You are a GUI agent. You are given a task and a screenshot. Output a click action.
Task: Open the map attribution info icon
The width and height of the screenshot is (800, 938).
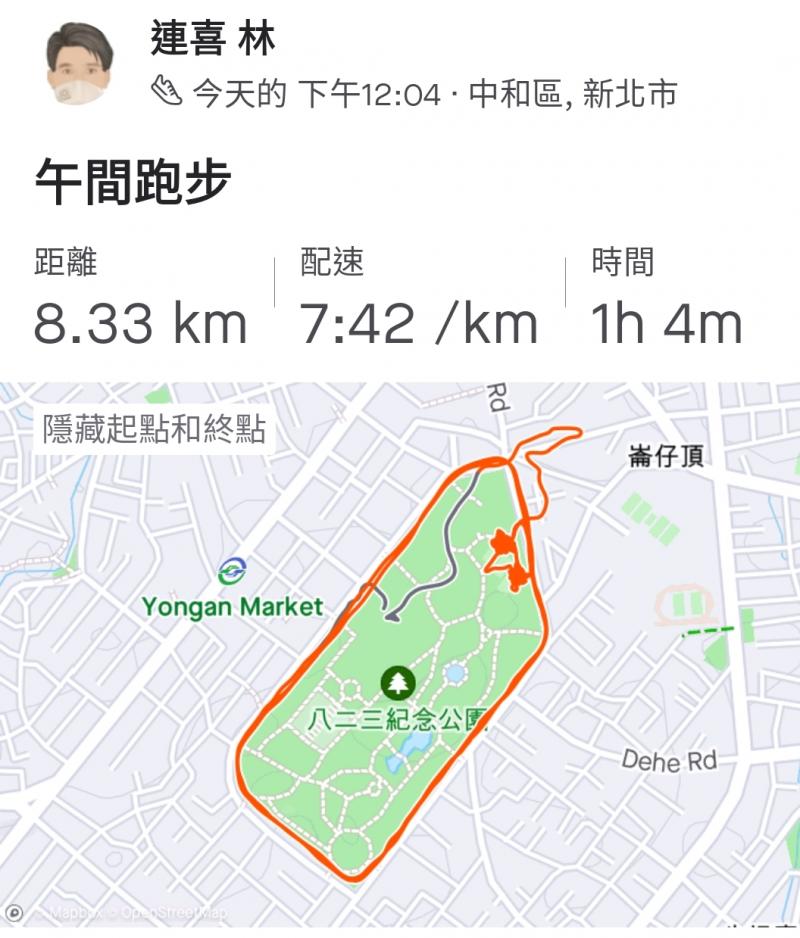click(14, 912)
